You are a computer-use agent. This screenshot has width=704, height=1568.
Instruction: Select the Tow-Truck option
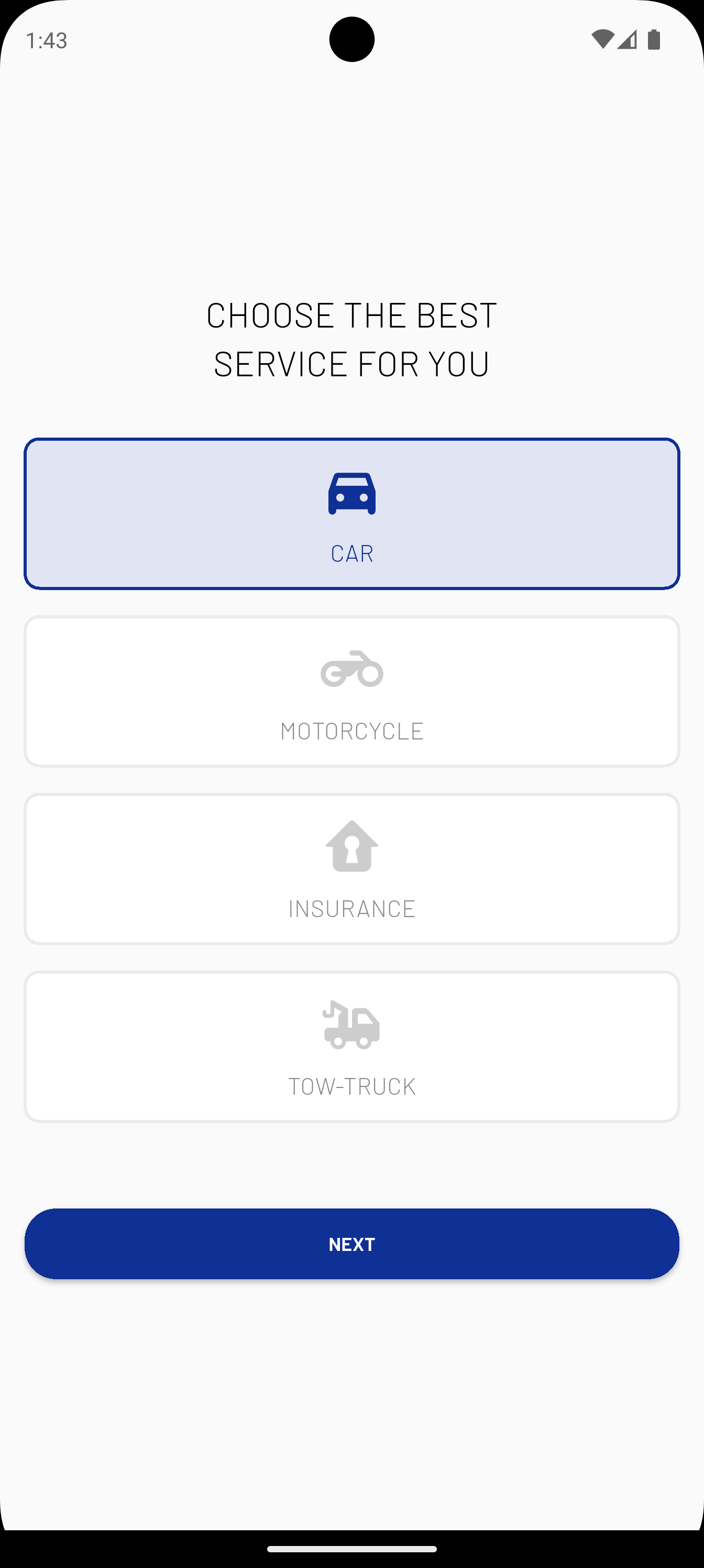click(351, 1047)
